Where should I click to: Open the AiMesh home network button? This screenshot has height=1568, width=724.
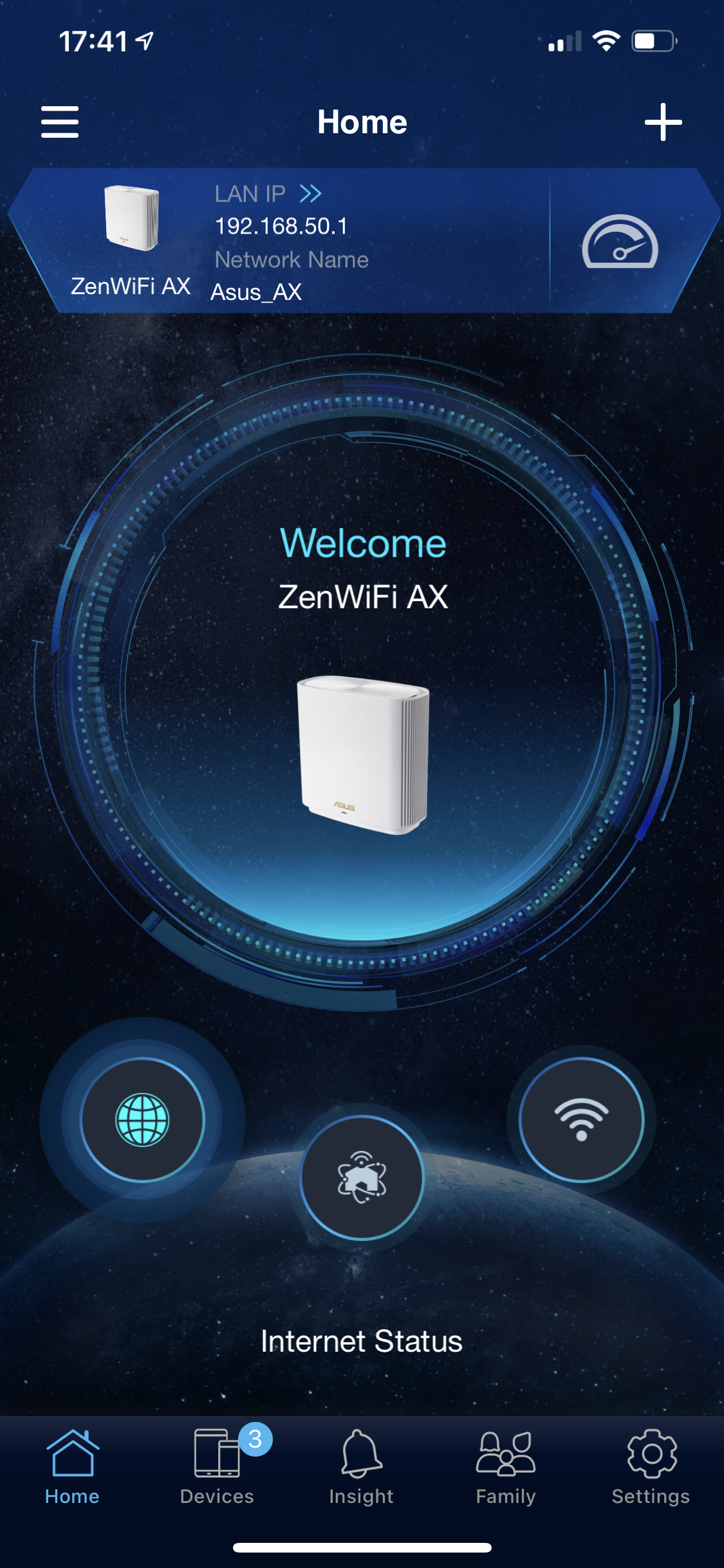tap(362, 1177)
